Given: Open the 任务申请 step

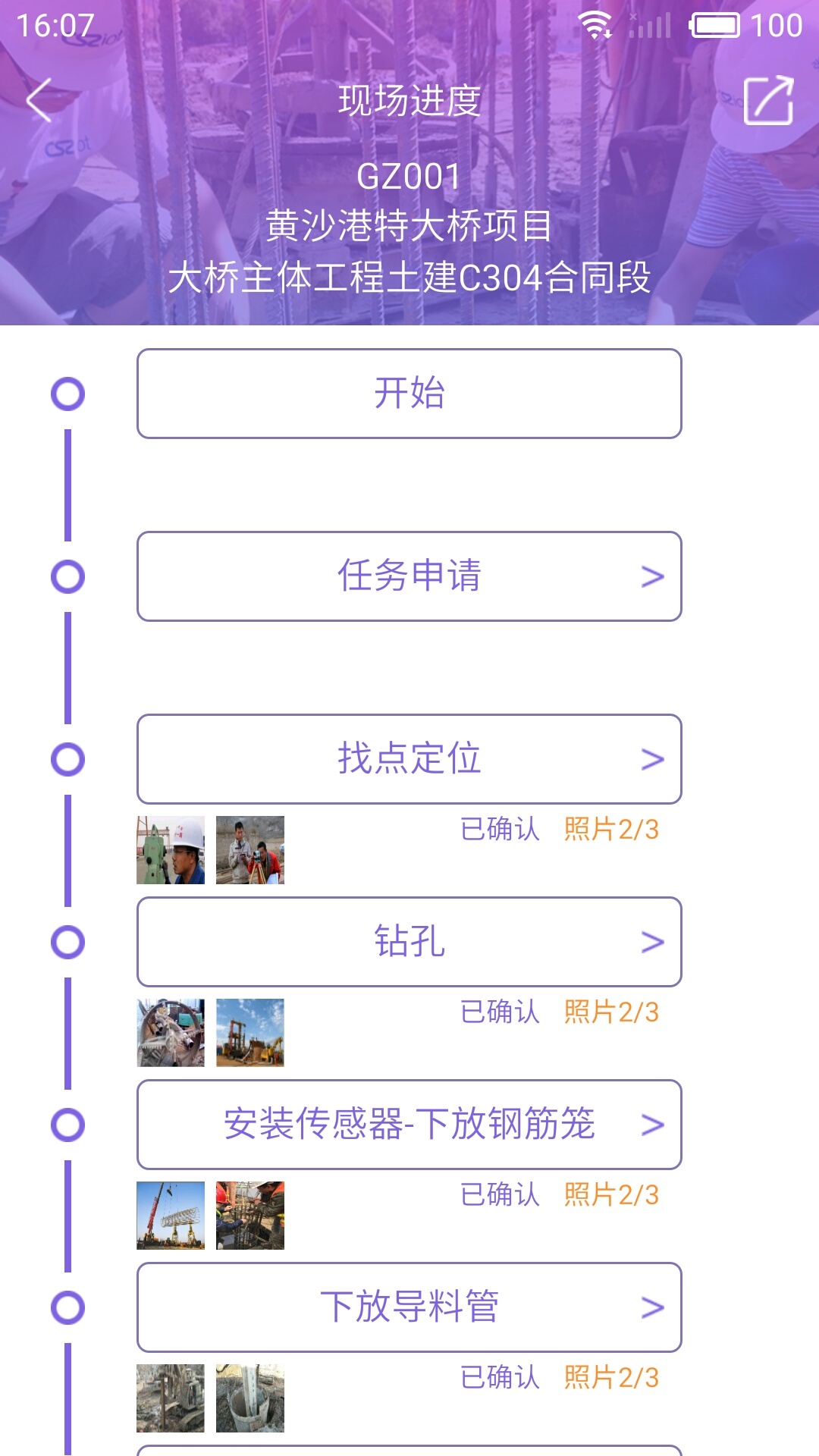Looking at the screenshot, I should pos(409,576).
